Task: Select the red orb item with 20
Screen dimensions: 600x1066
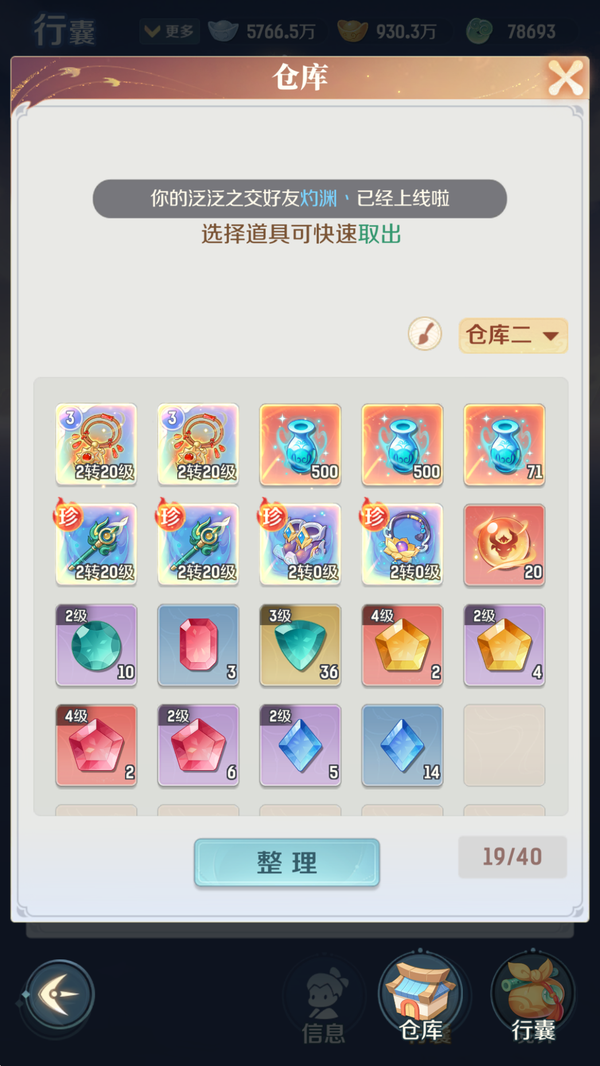Action: (504, 545)
